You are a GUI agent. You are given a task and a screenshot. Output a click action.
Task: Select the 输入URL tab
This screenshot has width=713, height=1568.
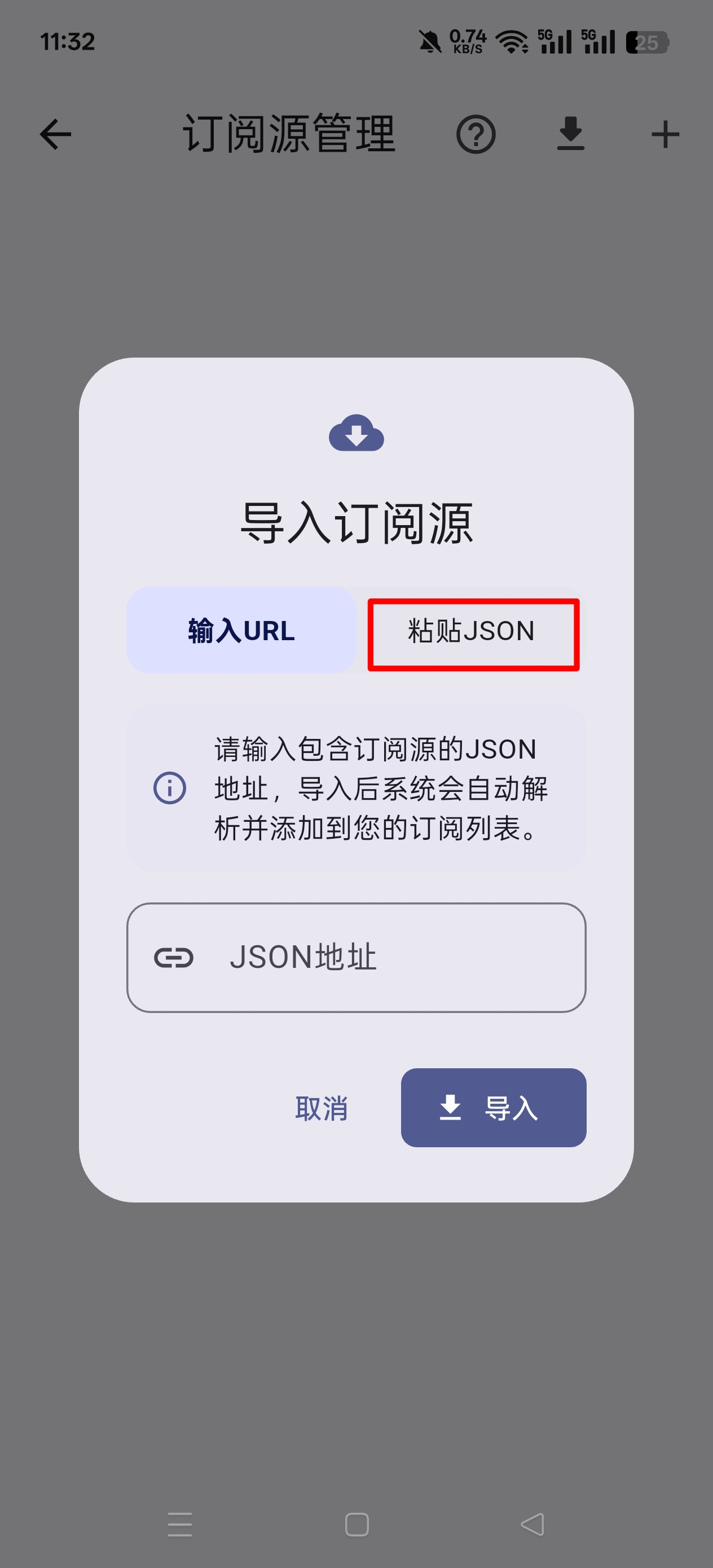tap(241, 631)
